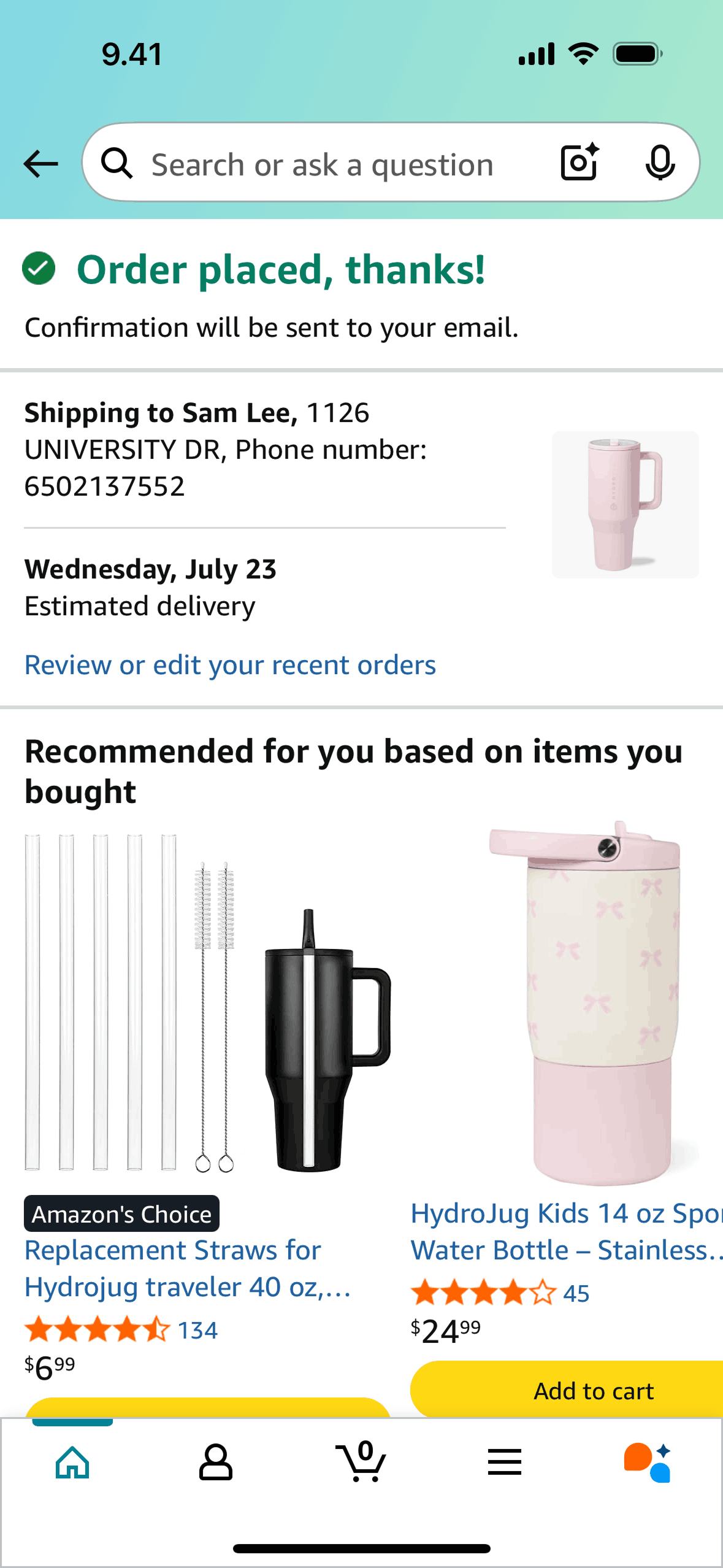Image resolution: width=723 pixels, height=1568 pixels.
Task: Start voice search with the microphone
Action: [660, 163]
